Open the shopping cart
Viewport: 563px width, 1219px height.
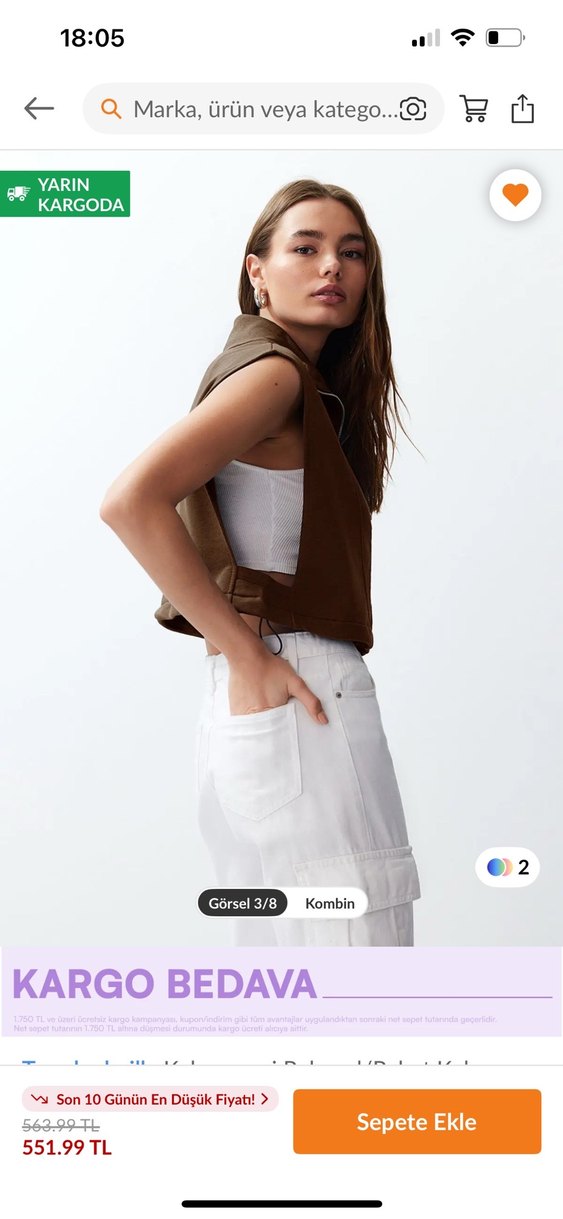(x=474, y=109)
